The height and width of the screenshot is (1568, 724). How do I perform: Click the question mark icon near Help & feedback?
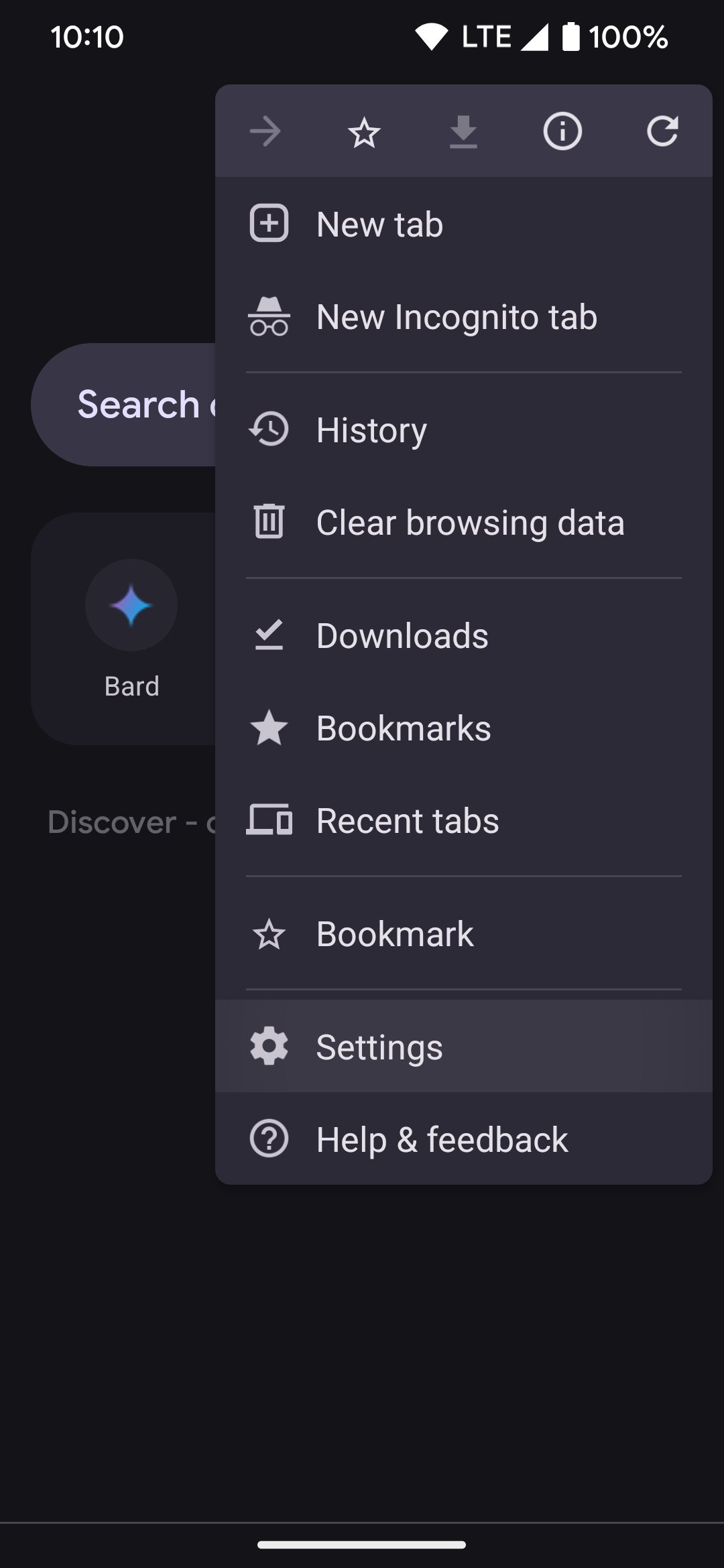click(268, 1138)
